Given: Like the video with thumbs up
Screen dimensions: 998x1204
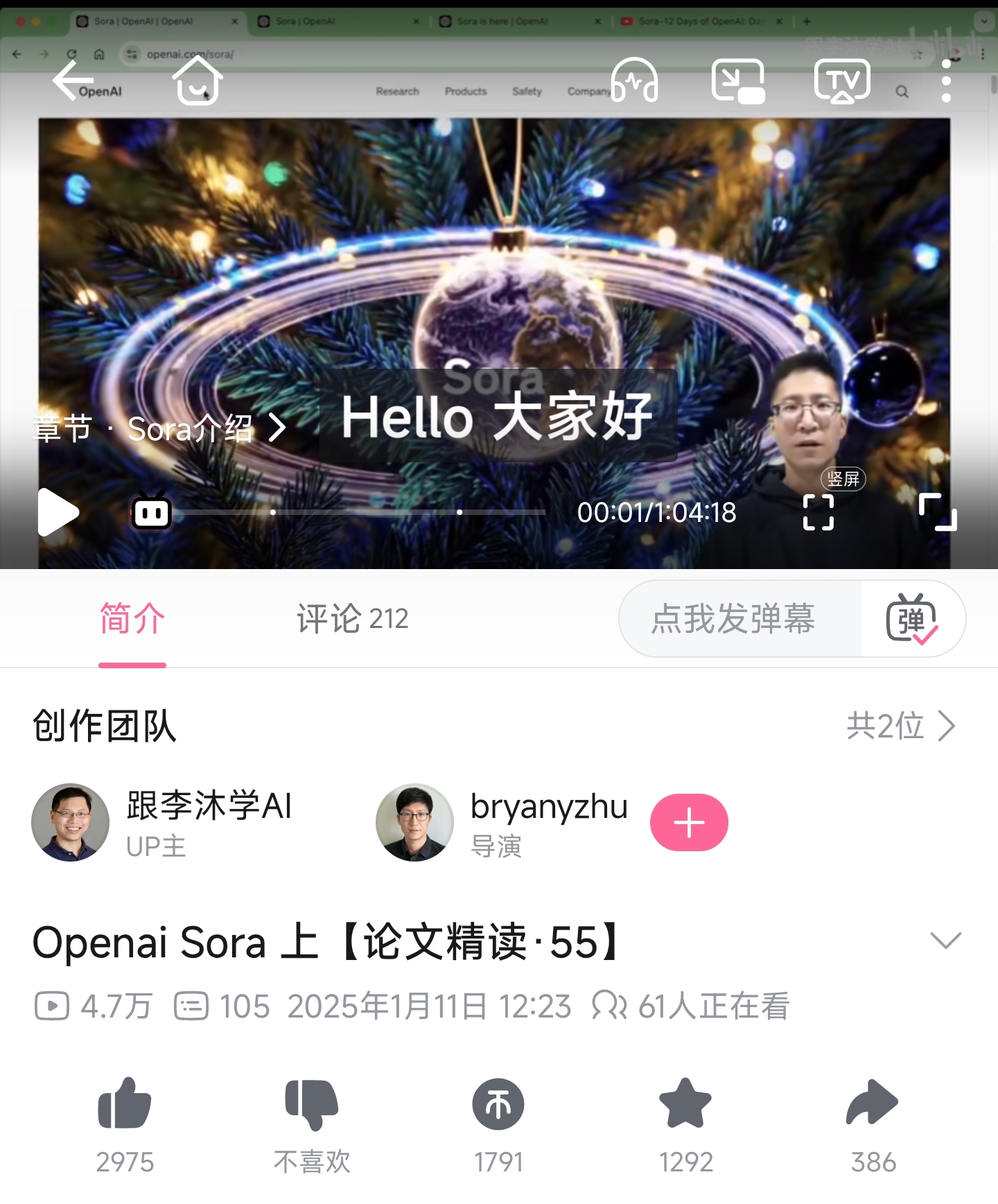Looking at the screenshot, I should [125, 1103].
